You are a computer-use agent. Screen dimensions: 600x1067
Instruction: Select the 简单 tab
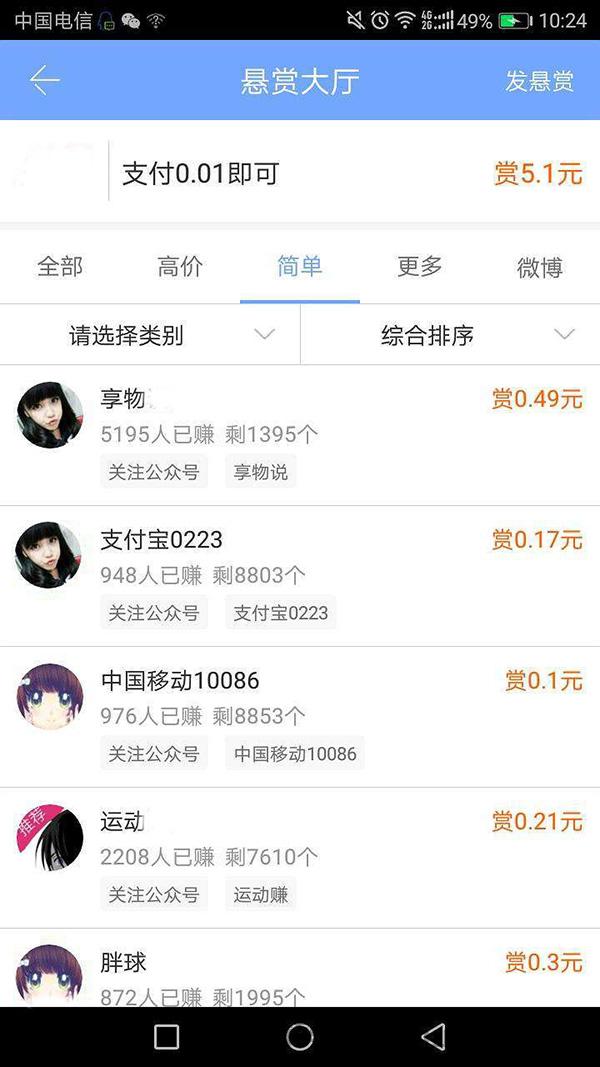click(299, 267)
